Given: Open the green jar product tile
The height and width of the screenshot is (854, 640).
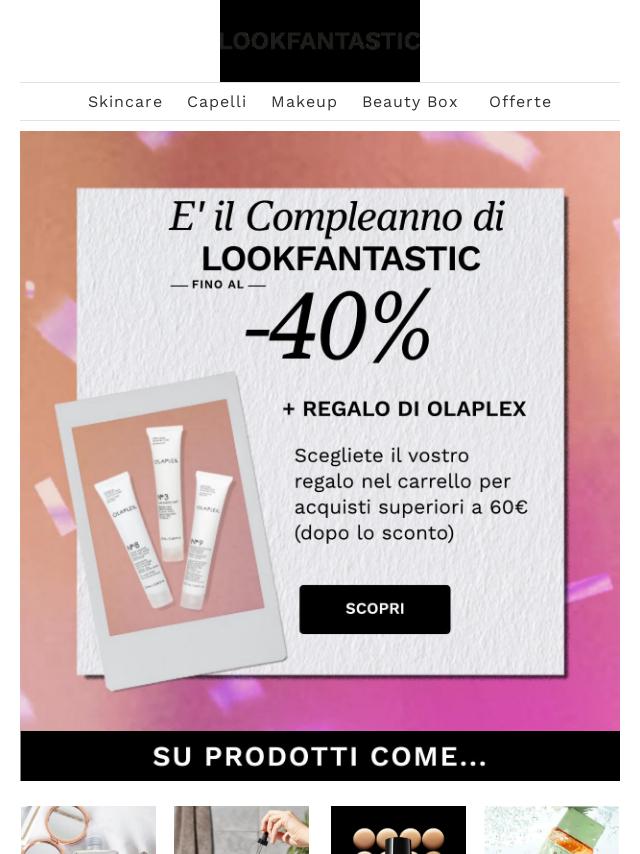Looking at the screenshot, I should point(552,830).
